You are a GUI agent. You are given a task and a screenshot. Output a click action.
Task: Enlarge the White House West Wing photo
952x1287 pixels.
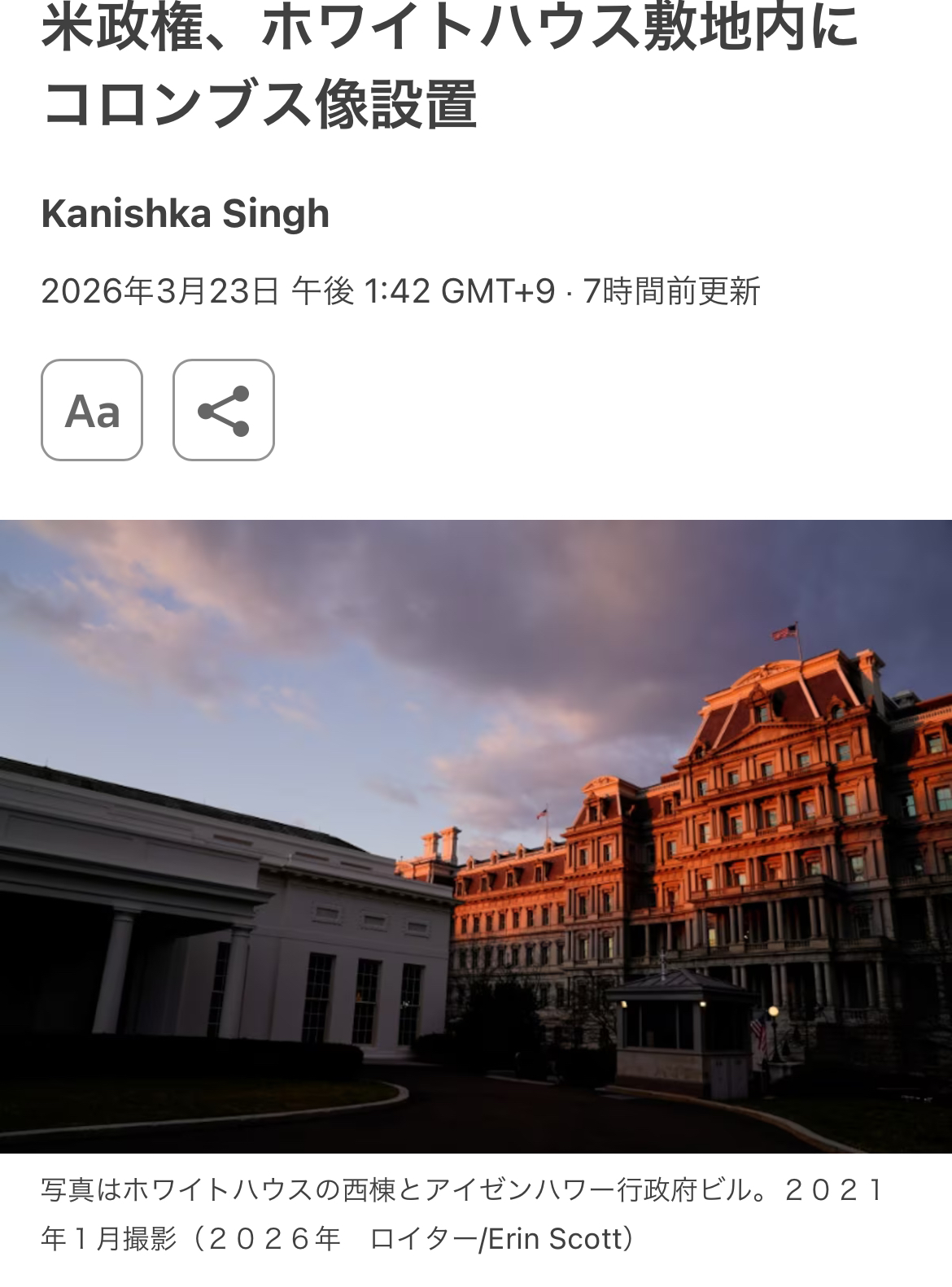click(476, 835)
